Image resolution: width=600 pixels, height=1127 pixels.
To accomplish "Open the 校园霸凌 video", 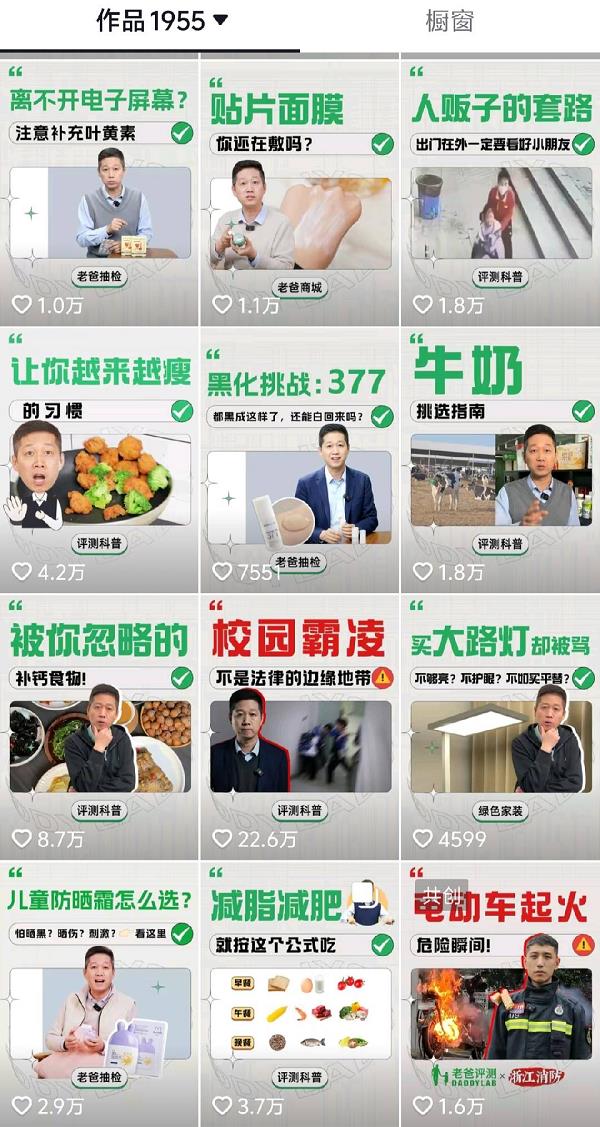I will click(300, 725).
